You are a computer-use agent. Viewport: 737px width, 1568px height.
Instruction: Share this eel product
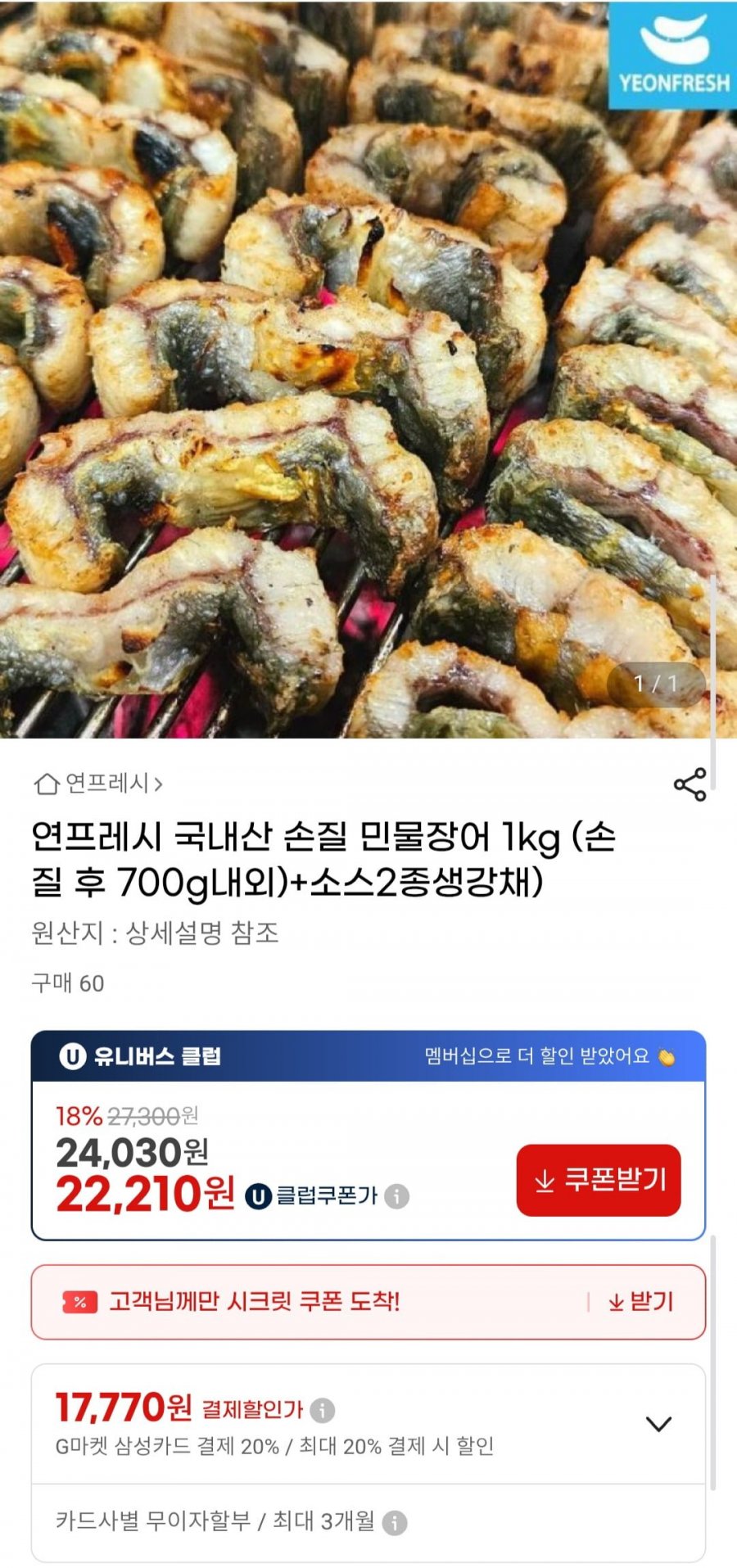[x=690, y=784]
